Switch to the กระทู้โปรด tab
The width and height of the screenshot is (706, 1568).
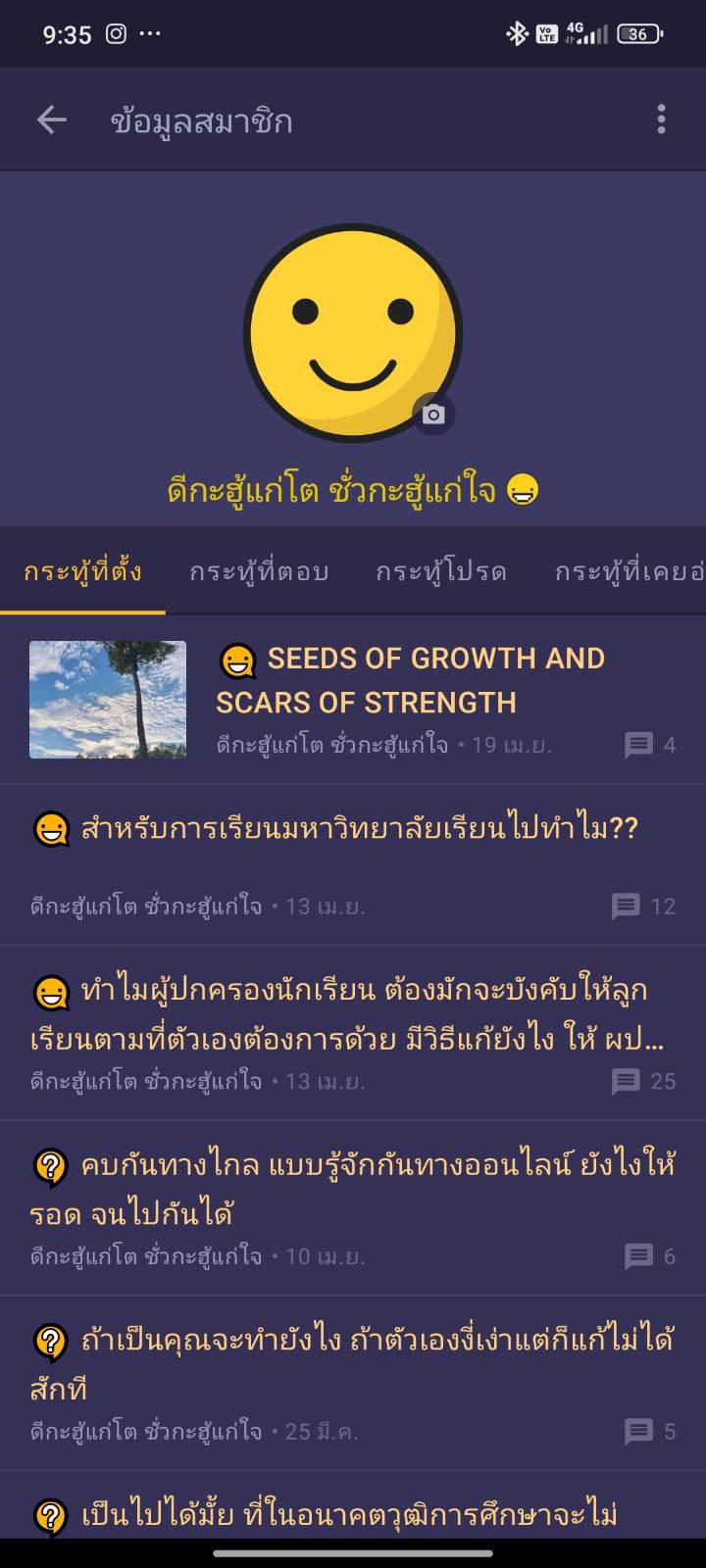441,572
